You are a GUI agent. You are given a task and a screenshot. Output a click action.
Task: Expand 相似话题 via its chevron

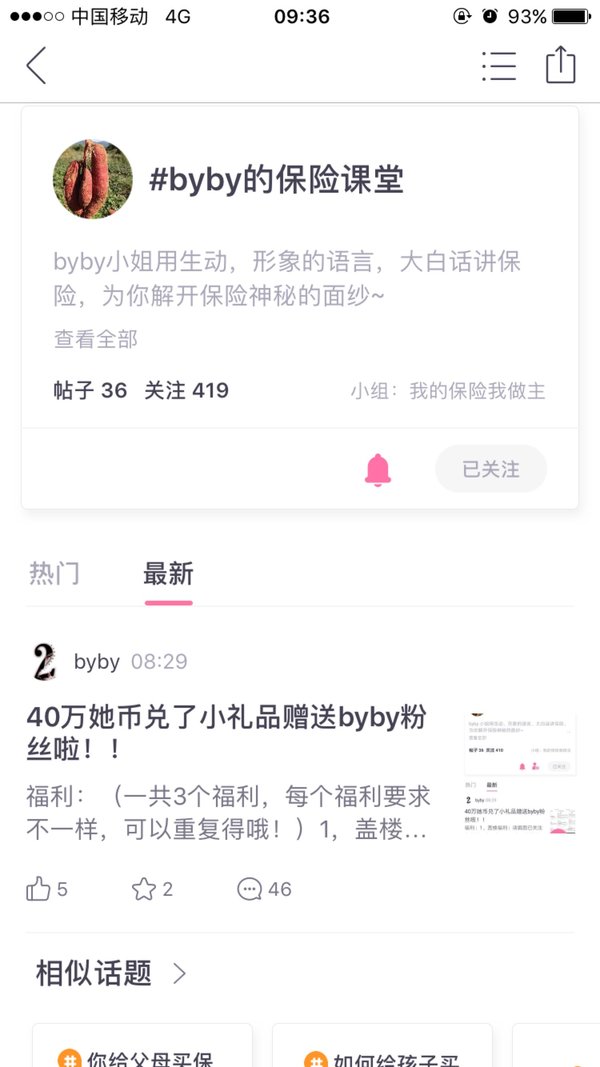[x=180, y=973]
